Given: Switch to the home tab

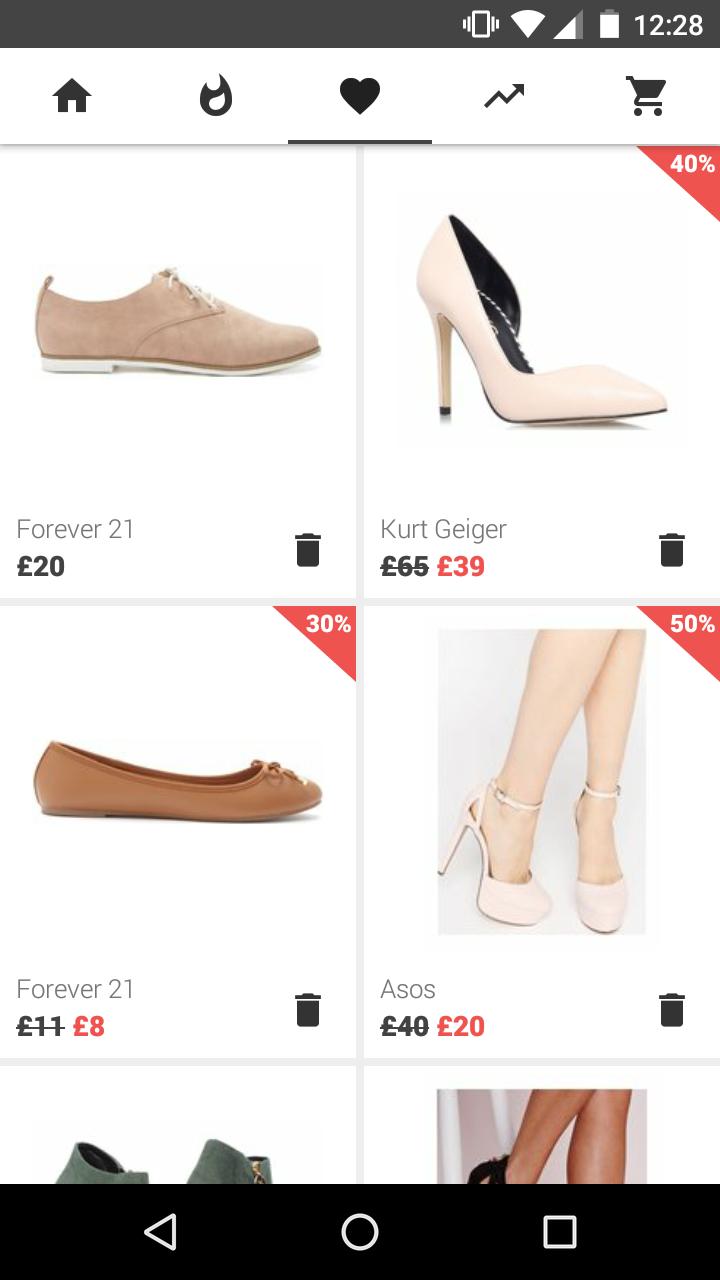Looking at the screenshot, I should click(72, 97).
